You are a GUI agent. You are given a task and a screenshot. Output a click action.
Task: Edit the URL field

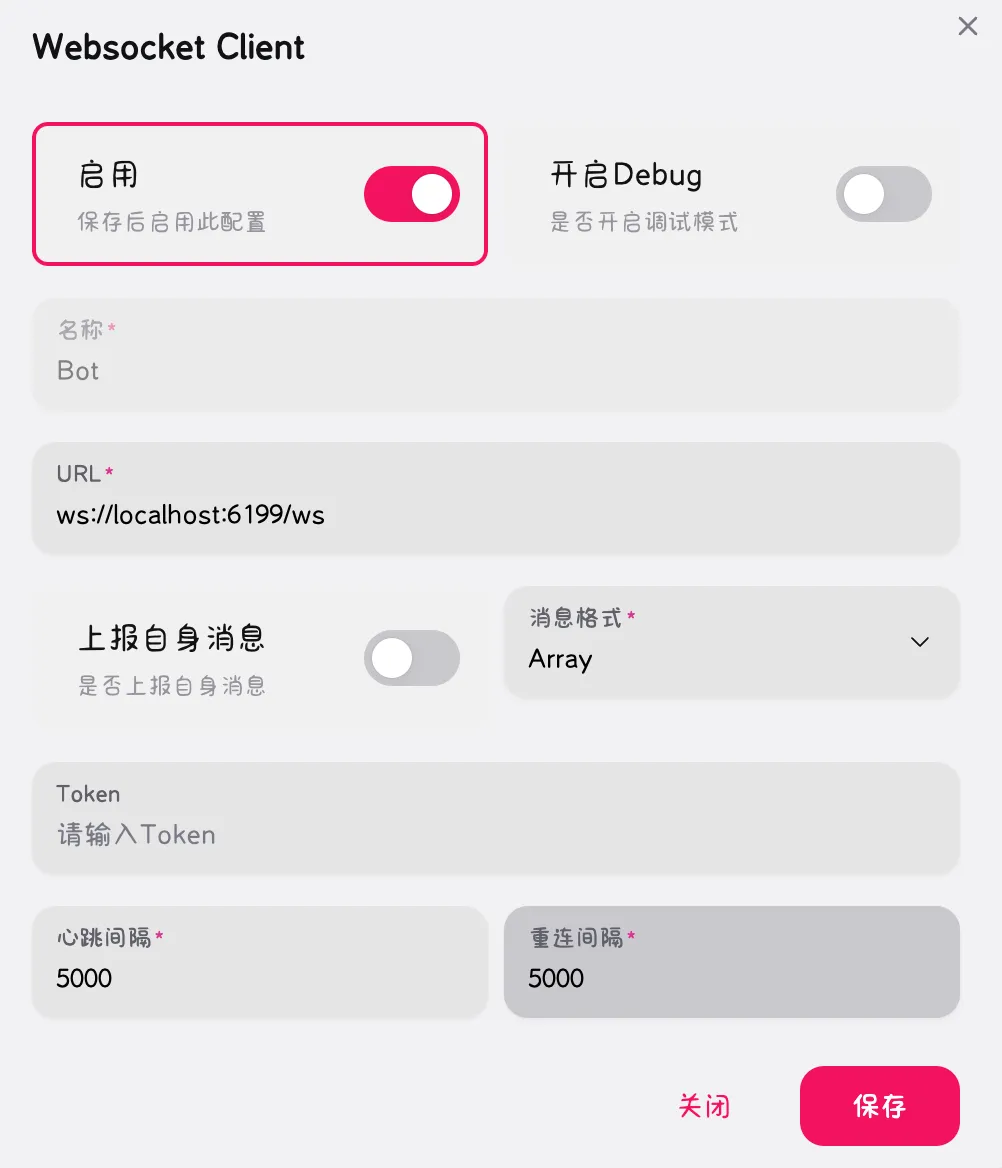[x=495, y=515]
